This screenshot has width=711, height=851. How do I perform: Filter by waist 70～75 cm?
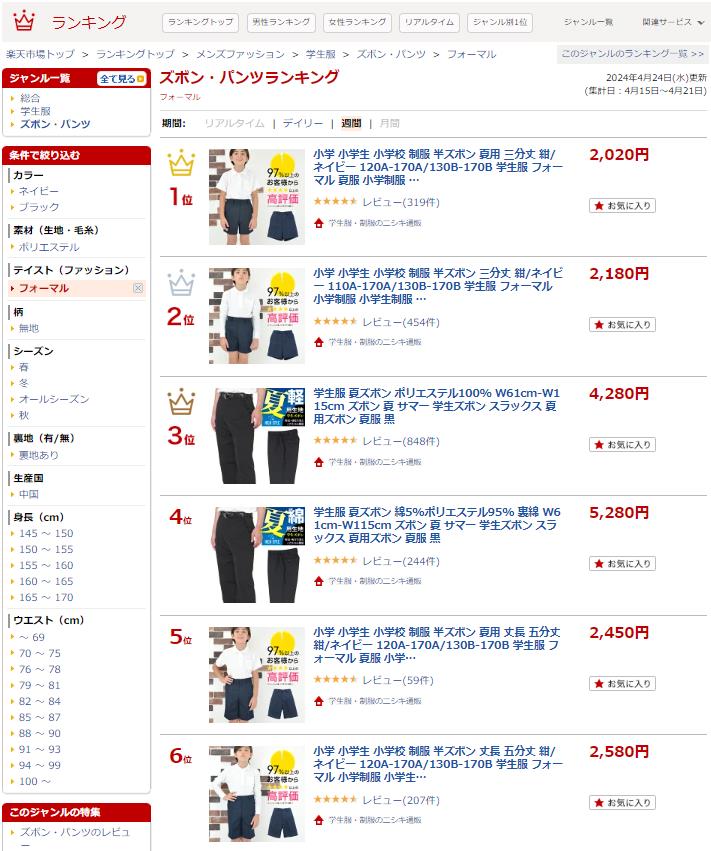[x=40, y=653]
